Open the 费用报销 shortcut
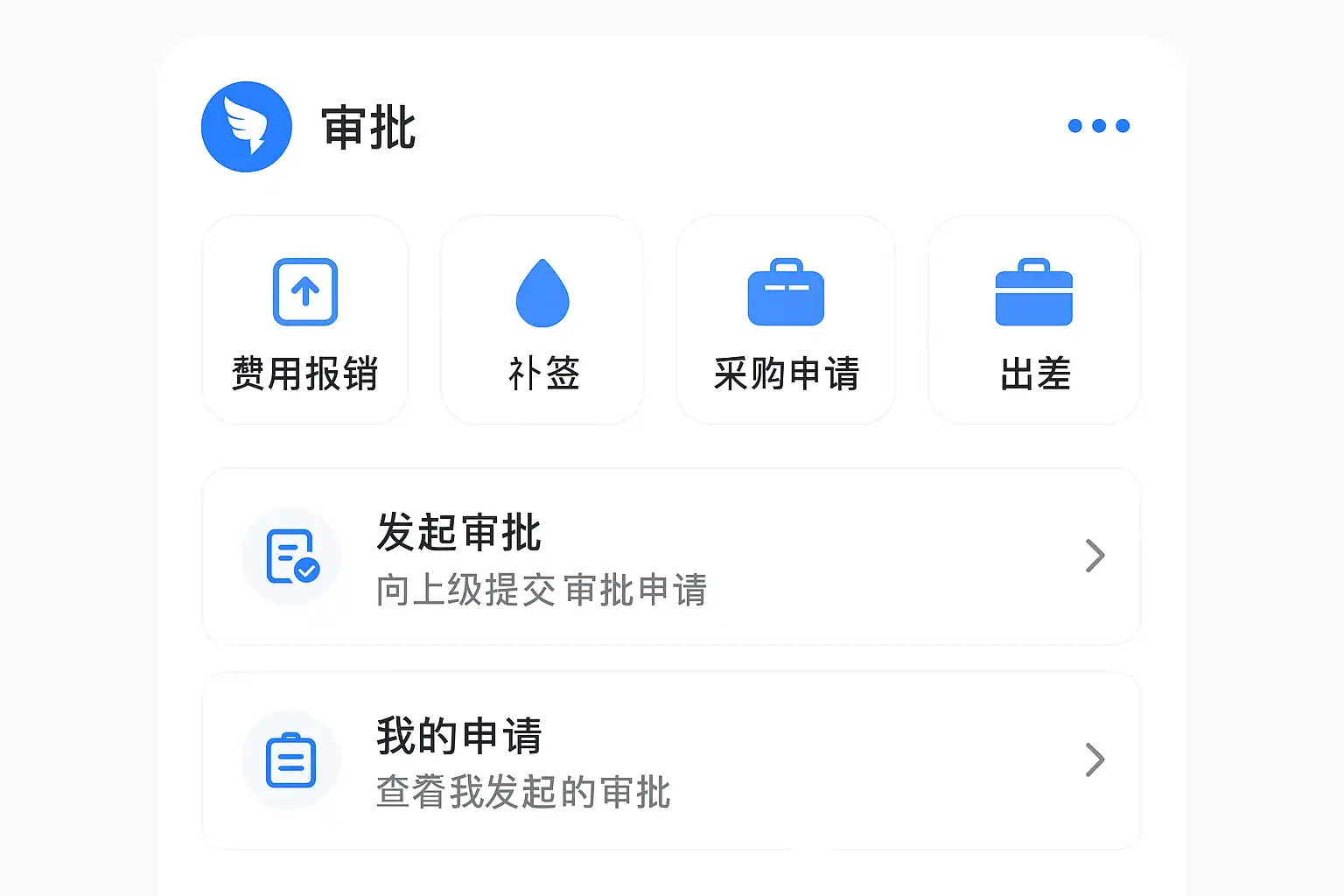This screenshot has width=1344, height=896. (304, 320)
